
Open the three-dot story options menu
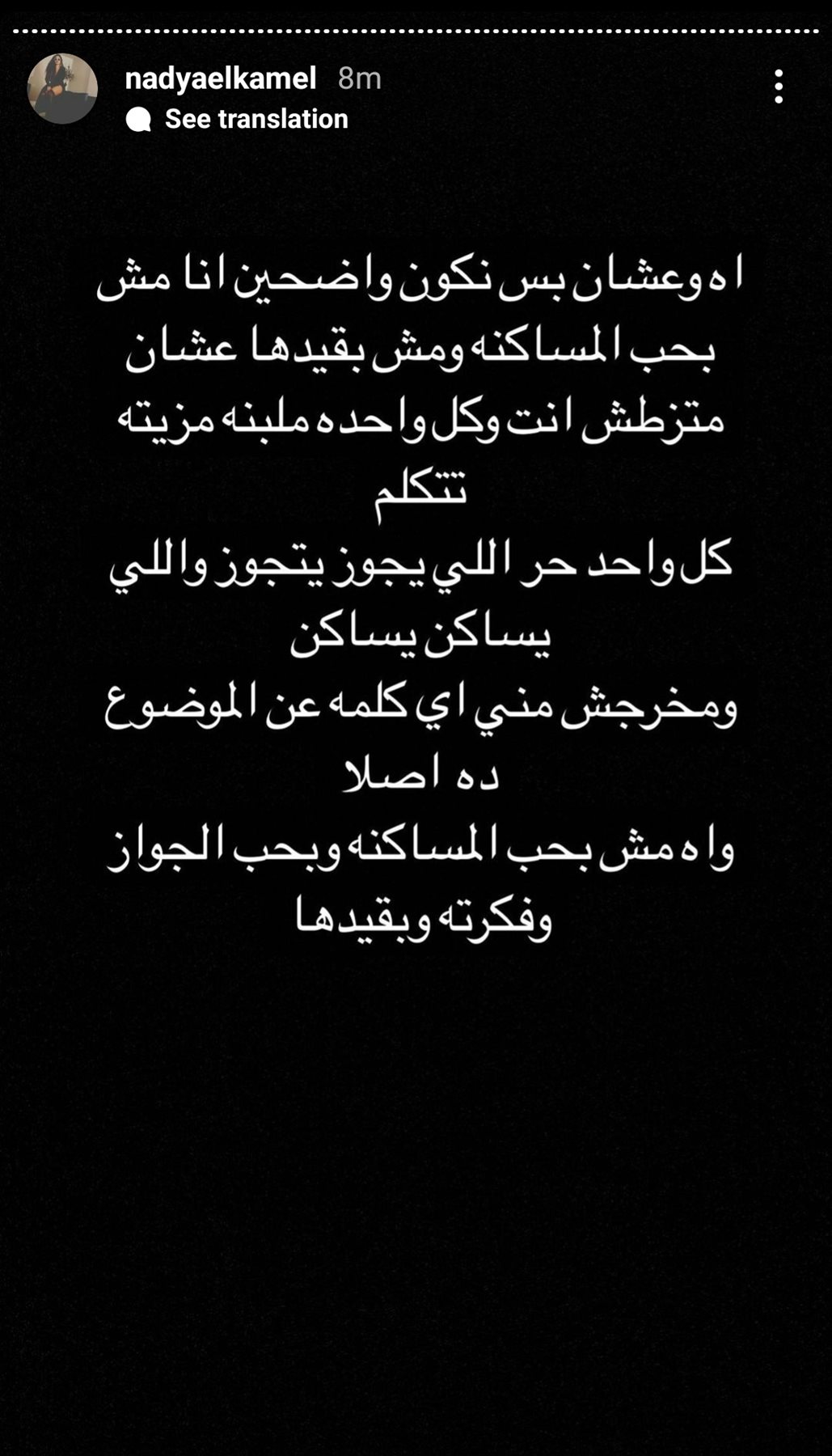779,87
